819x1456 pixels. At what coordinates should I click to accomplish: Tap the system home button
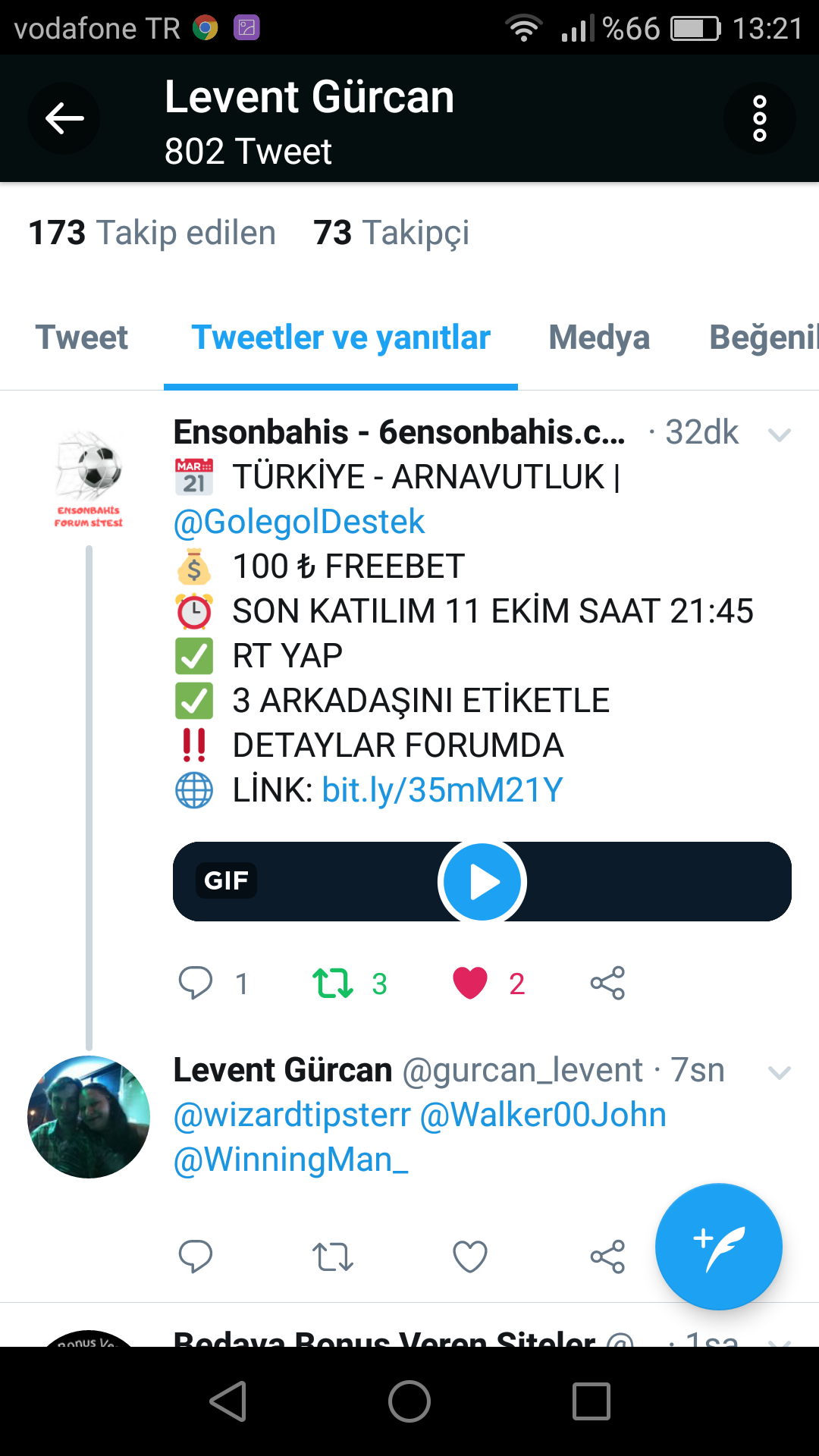(409, 1401)
